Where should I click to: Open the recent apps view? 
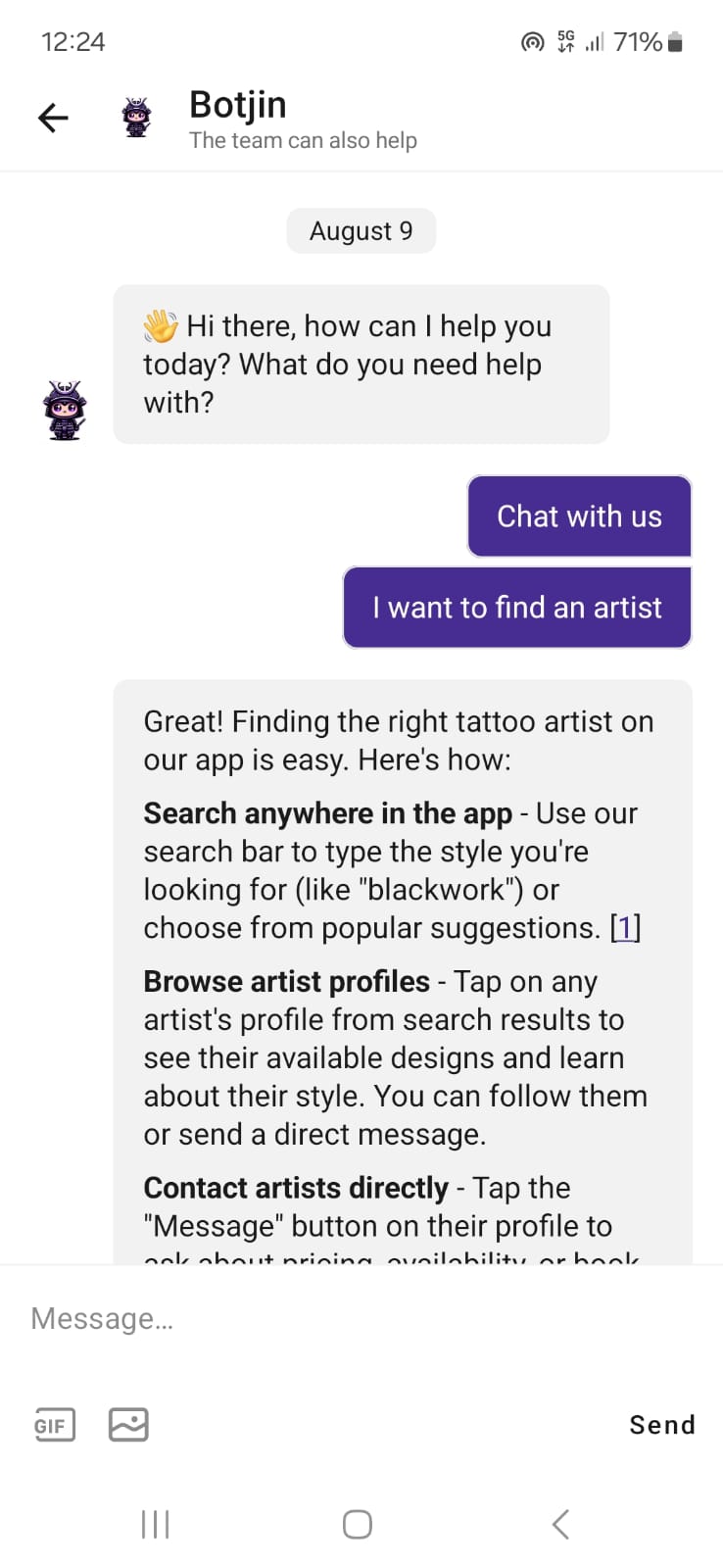(x=155, y=1524)
